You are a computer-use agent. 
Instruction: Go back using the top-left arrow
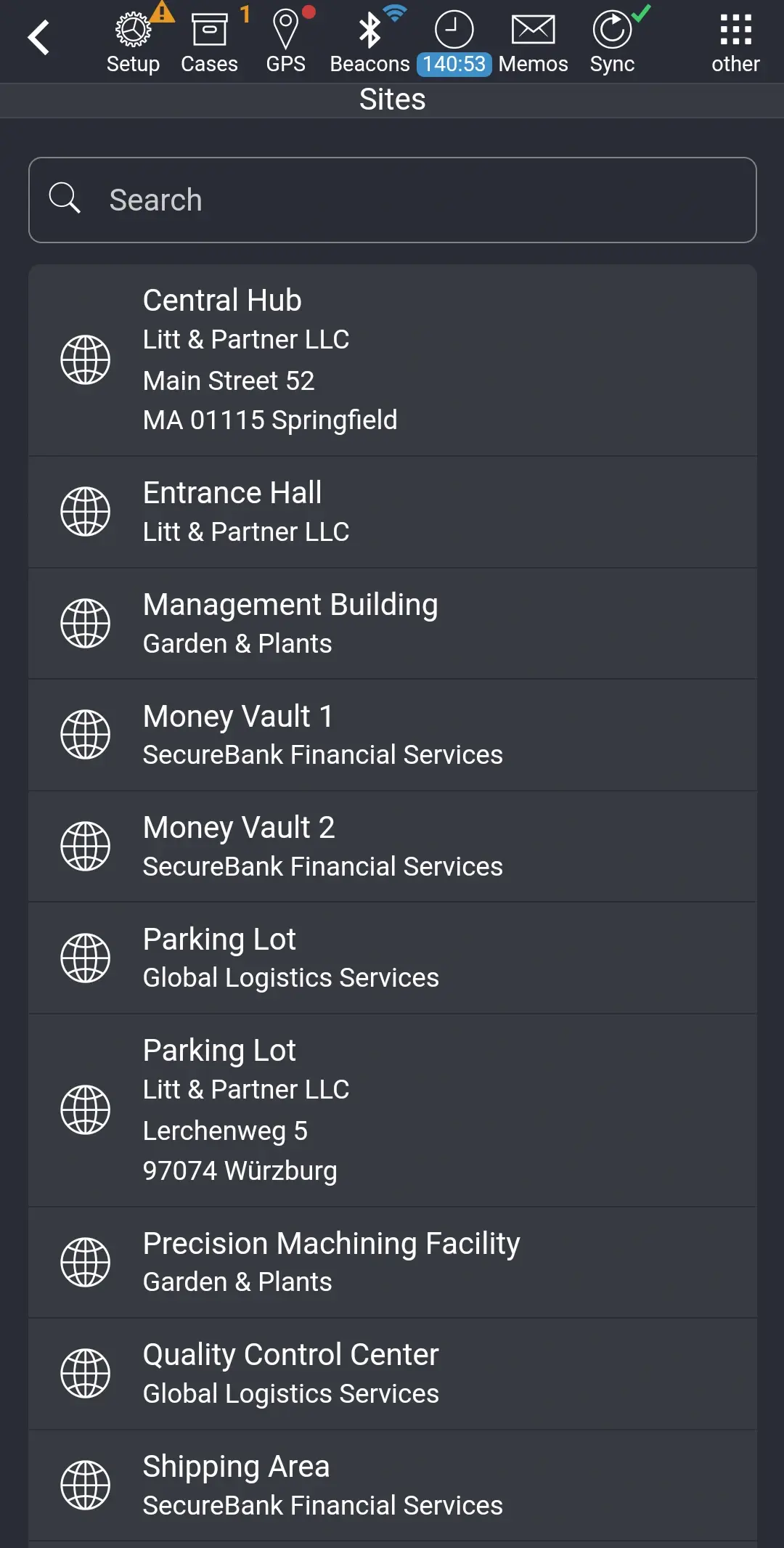39,38
